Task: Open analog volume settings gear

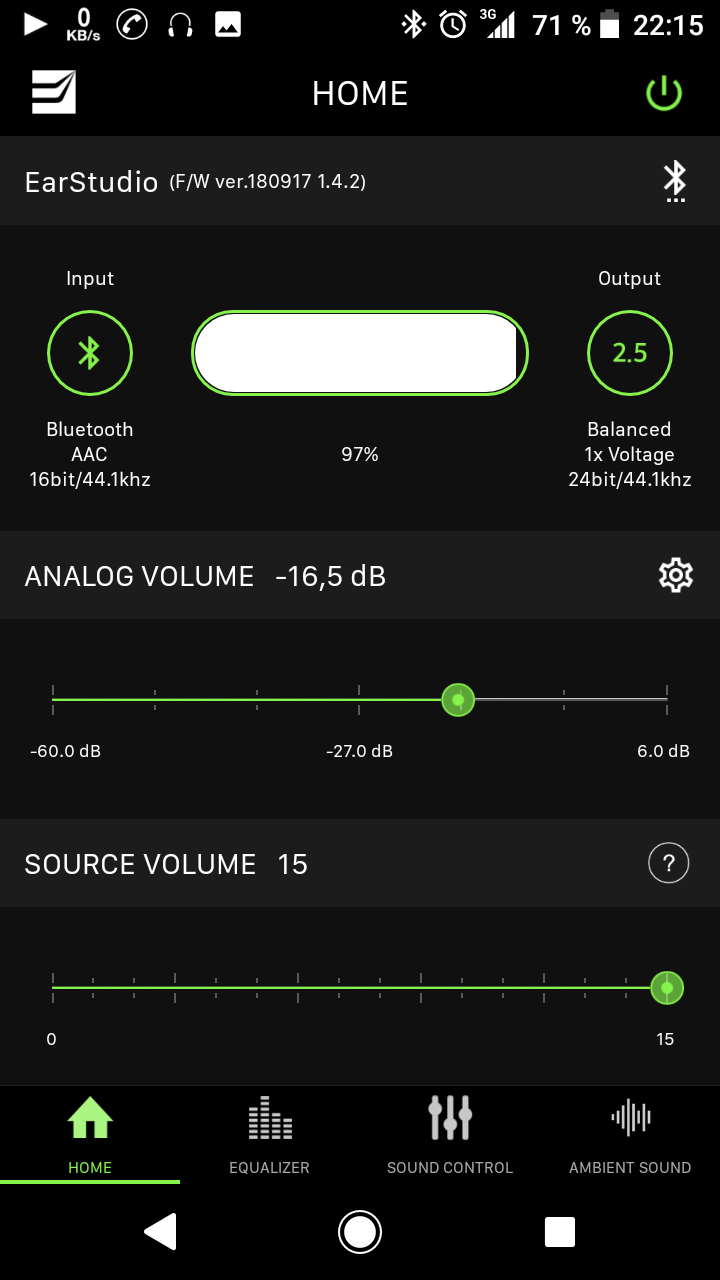Action: (676, 575)
